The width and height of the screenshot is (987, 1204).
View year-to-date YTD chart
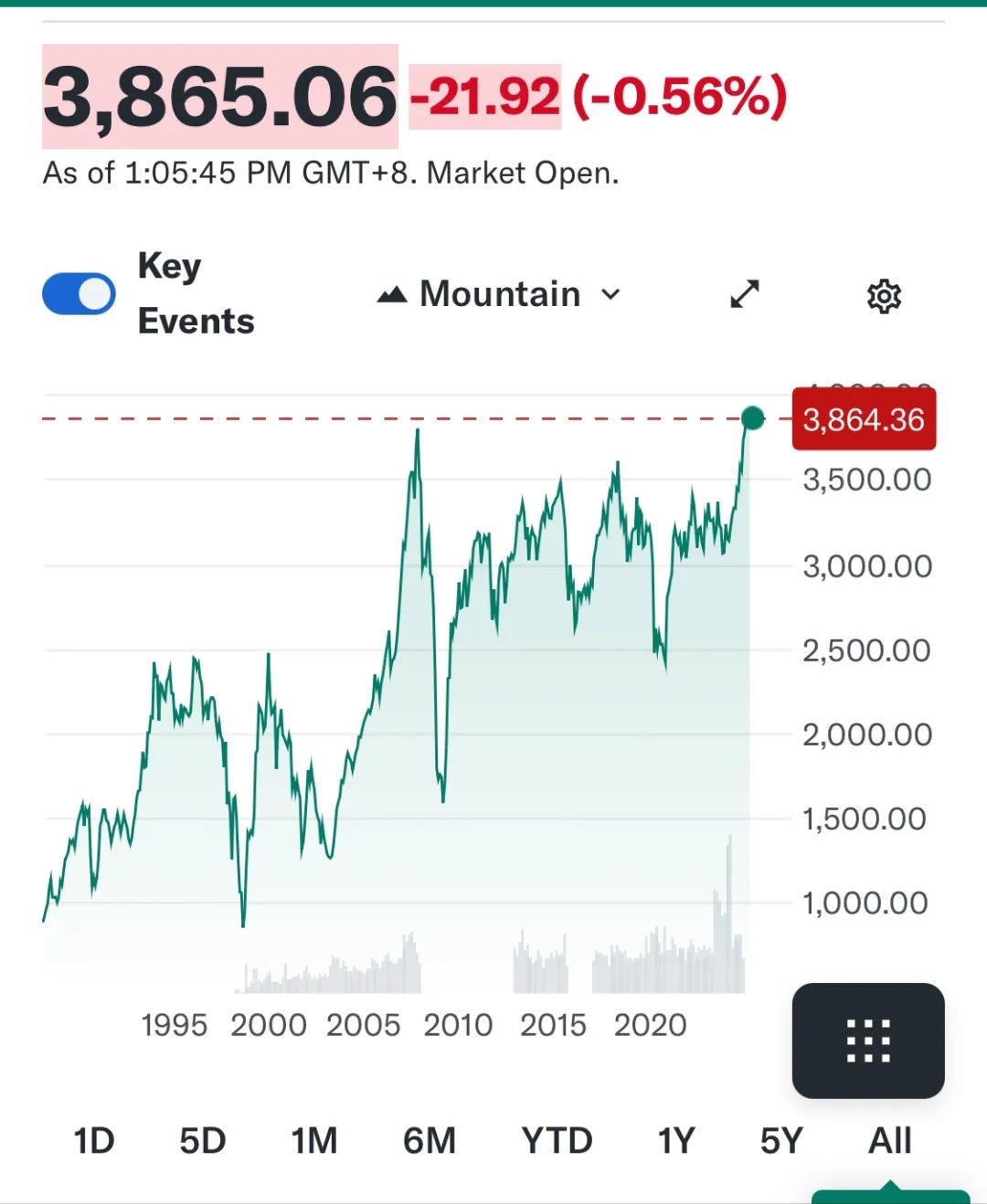(557, 1141)
